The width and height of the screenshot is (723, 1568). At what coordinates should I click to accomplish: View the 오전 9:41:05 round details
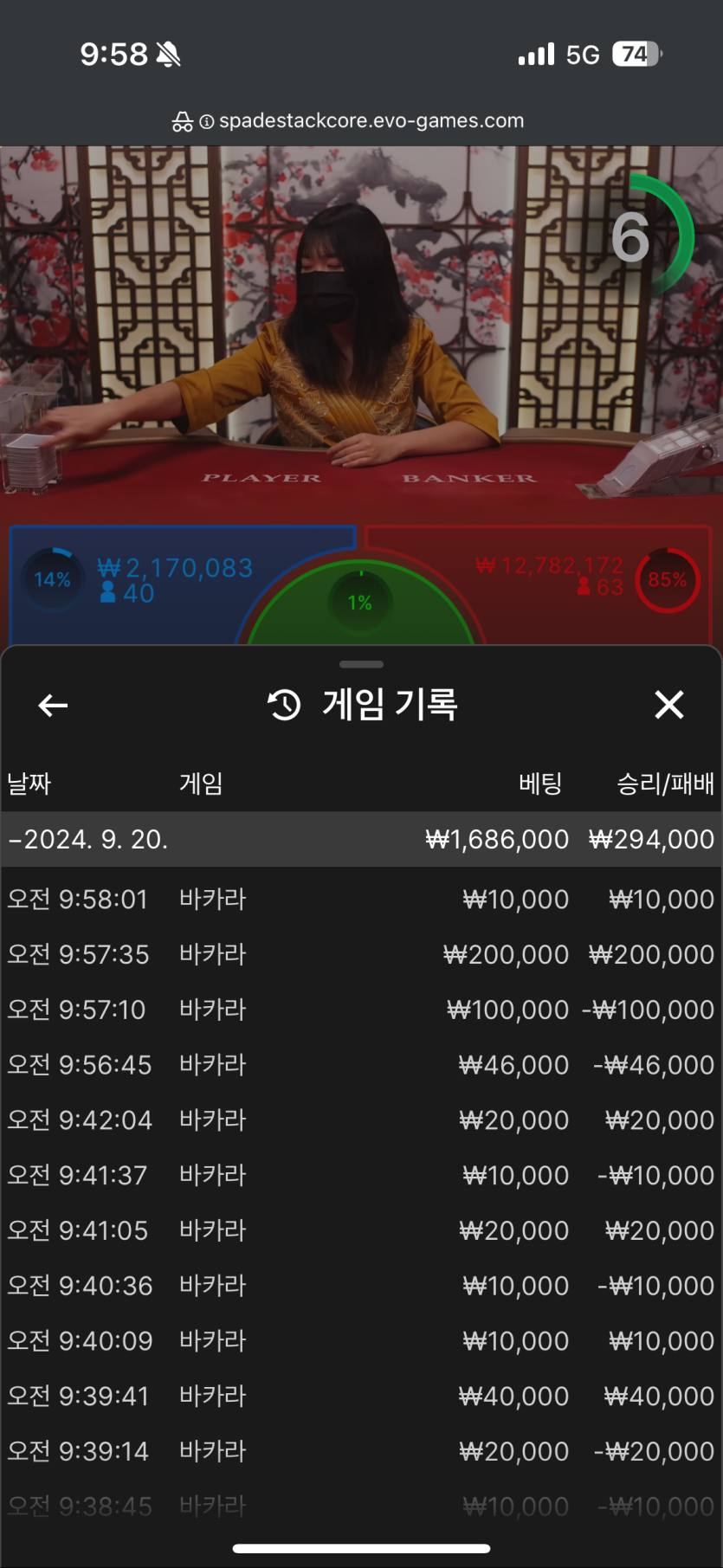[x=361, y=1230]
